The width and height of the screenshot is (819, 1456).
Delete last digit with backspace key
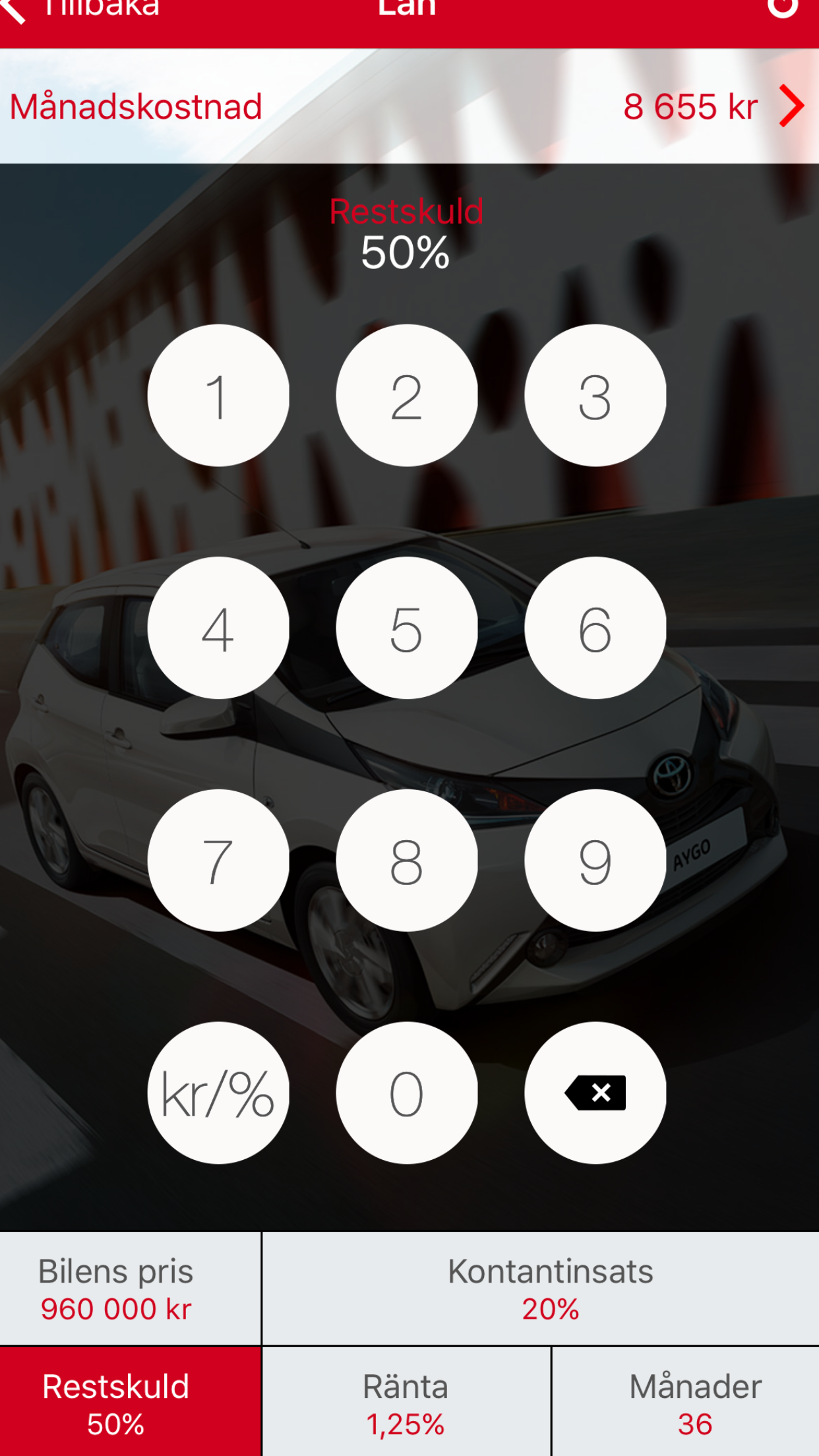coord(595,1093)
